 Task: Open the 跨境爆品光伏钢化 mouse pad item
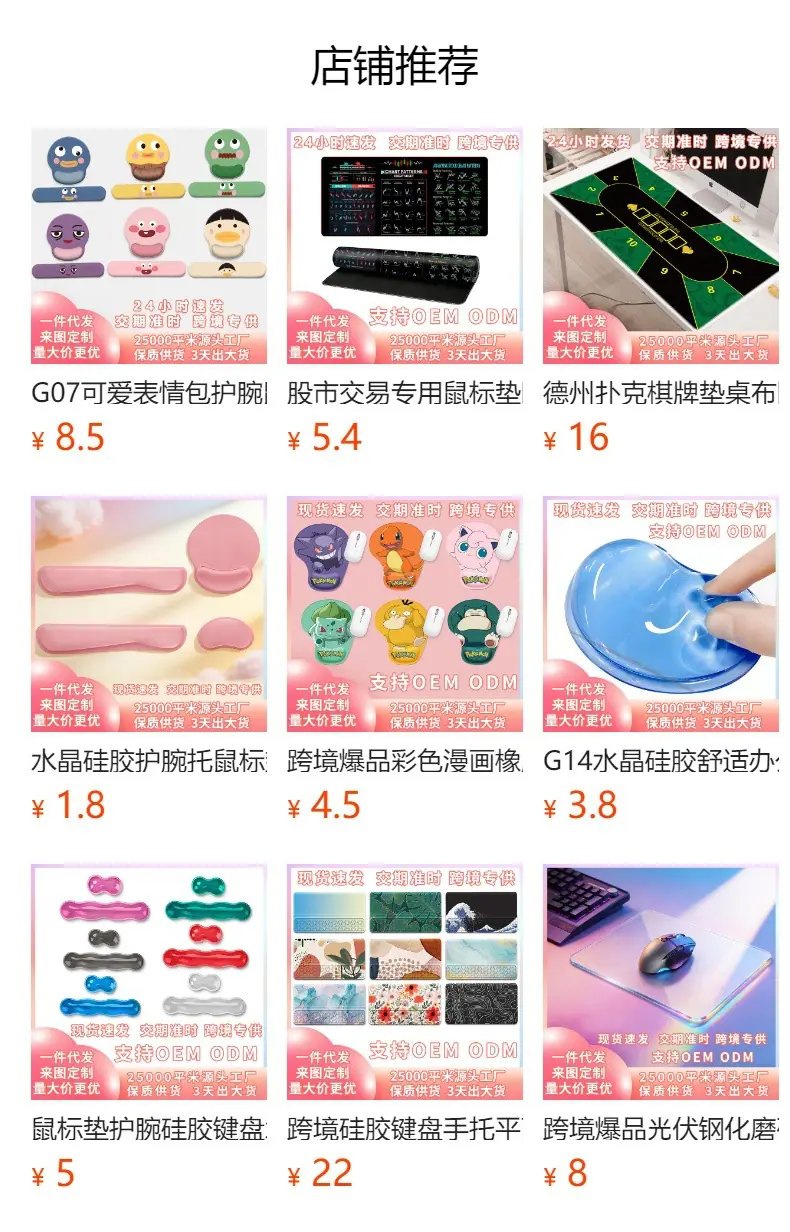661,1027
